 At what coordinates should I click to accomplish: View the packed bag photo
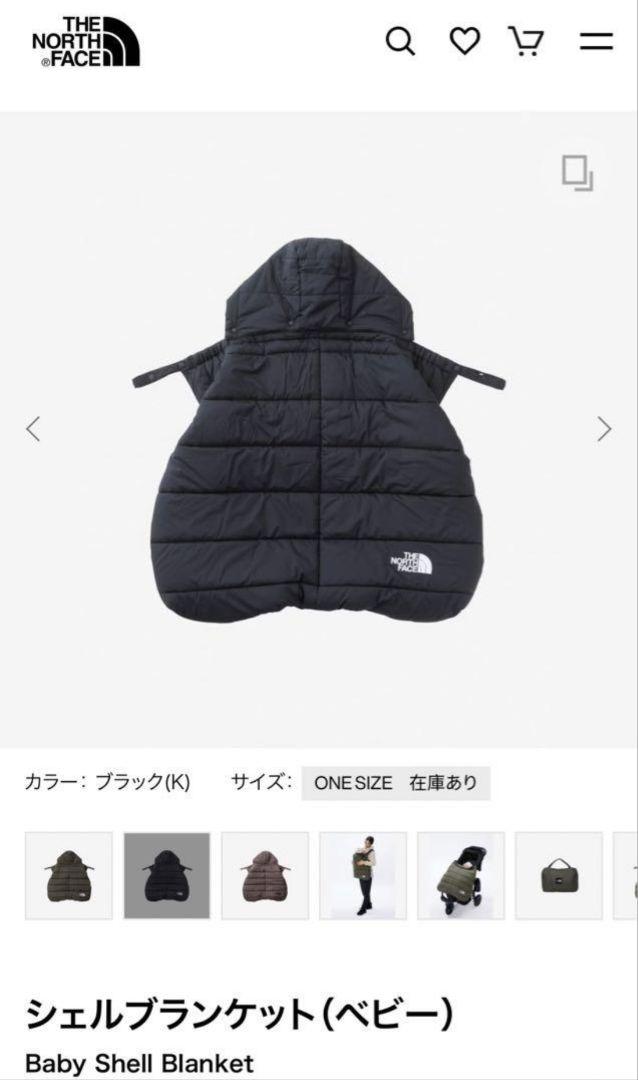[x=559, y=875]
